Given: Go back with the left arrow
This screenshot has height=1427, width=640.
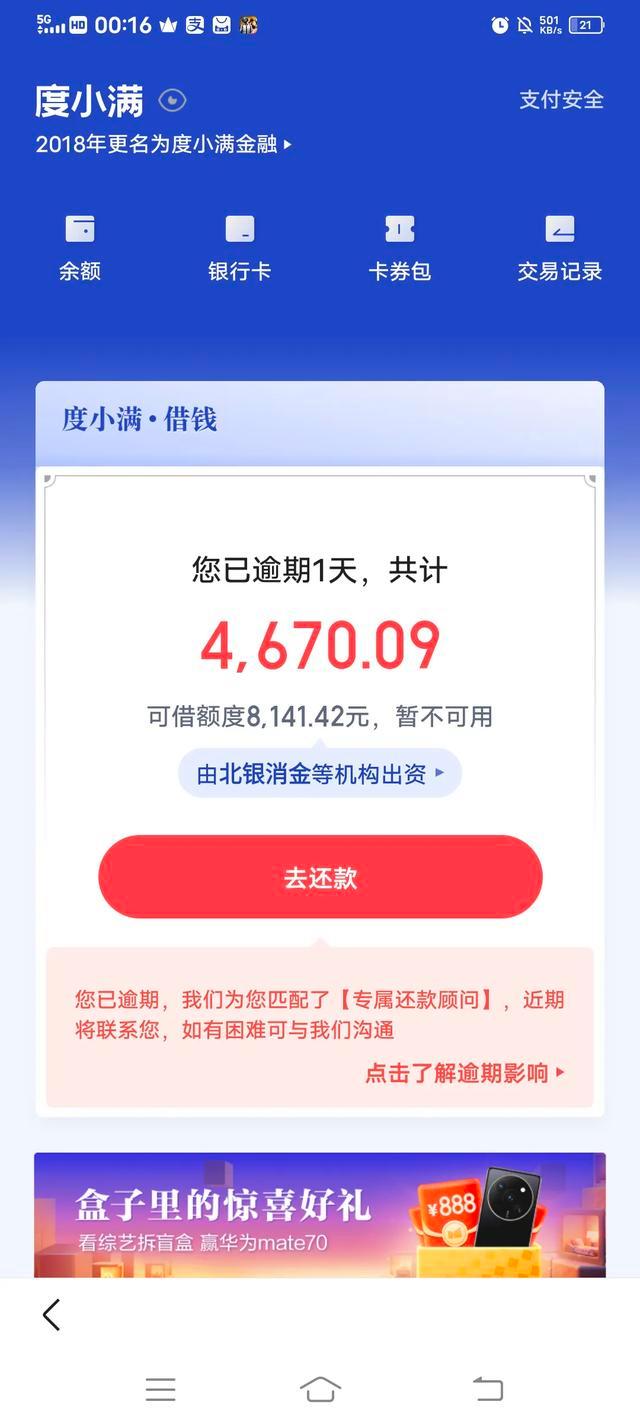Looking at the screenshot, I should 52,1314.
